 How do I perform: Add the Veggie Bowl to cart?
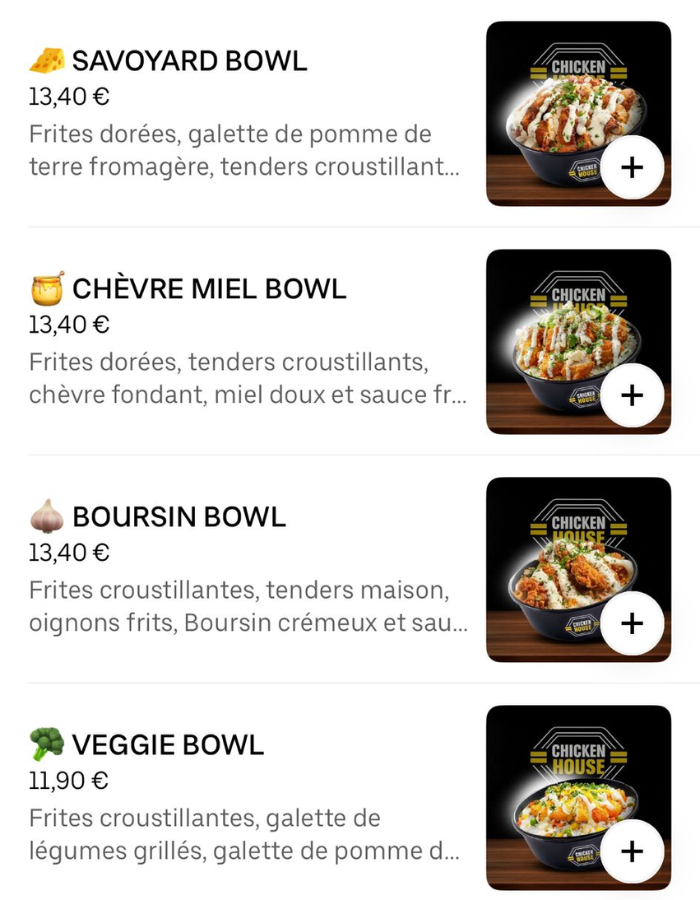point(632,851)
